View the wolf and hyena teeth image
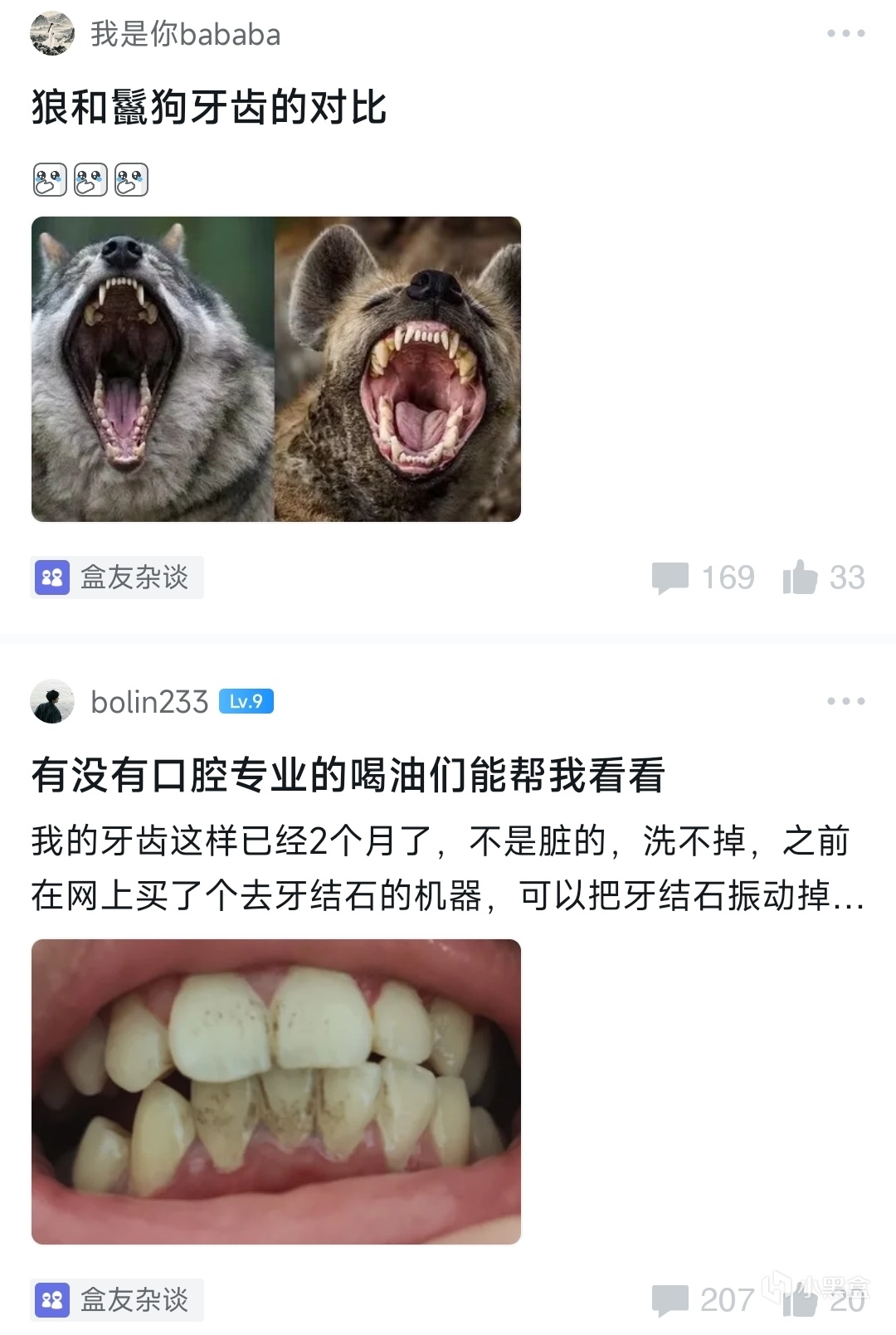Viewport: 896px width, 1335px height. [276, 369]
